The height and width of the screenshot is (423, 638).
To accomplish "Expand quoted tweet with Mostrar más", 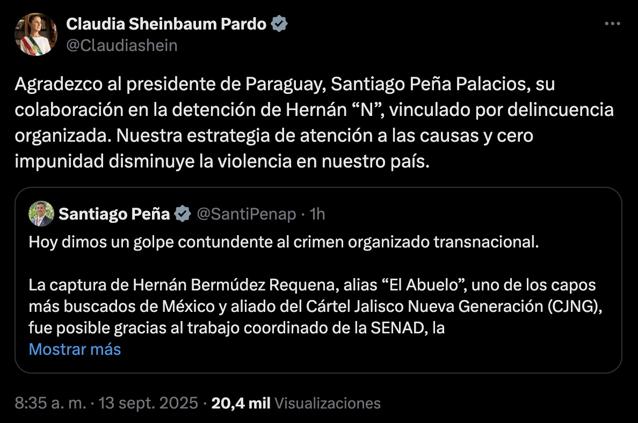I will click(x=75, y=350).
